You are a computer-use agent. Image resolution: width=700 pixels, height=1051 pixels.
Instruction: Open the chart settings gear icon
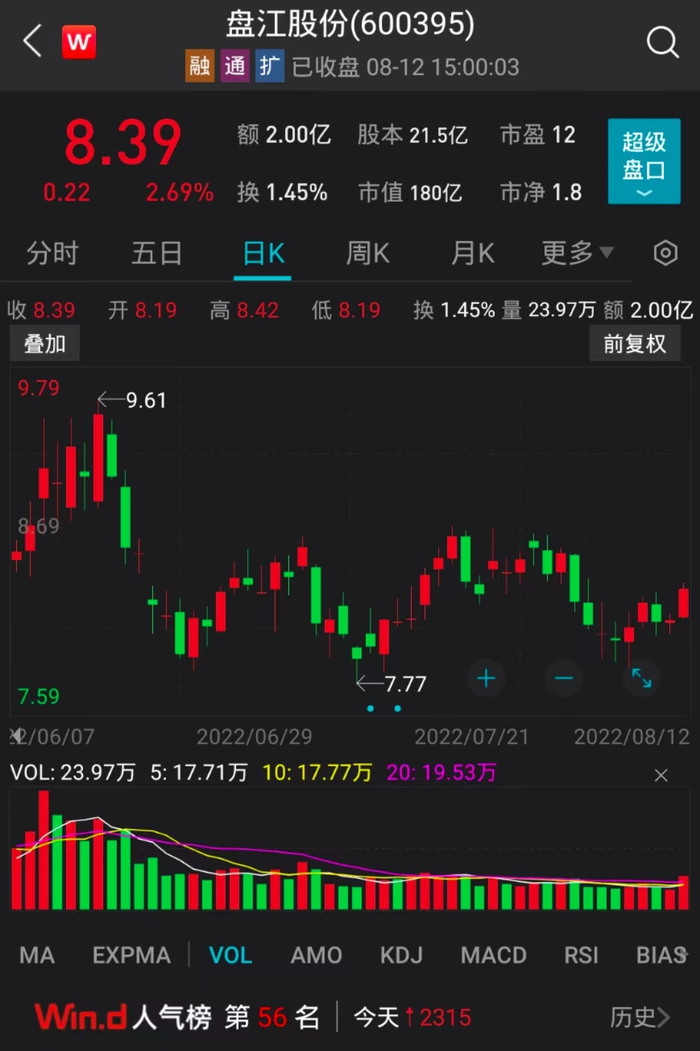tap(665, 253)
